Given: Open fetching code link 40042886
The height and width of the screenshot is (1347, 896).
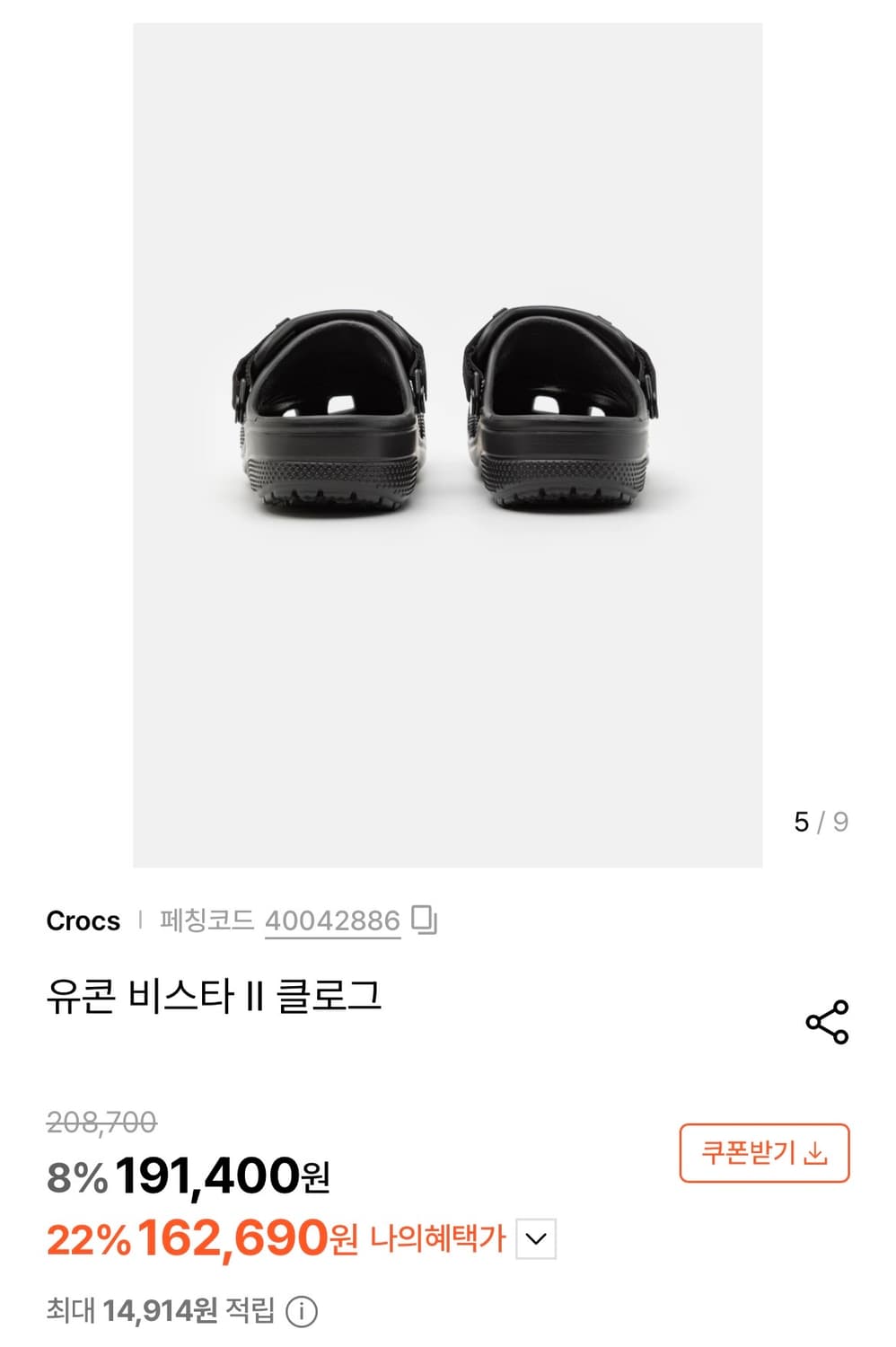Looking at the screenshot, I should pyautogui.click(x=333, y=919).
